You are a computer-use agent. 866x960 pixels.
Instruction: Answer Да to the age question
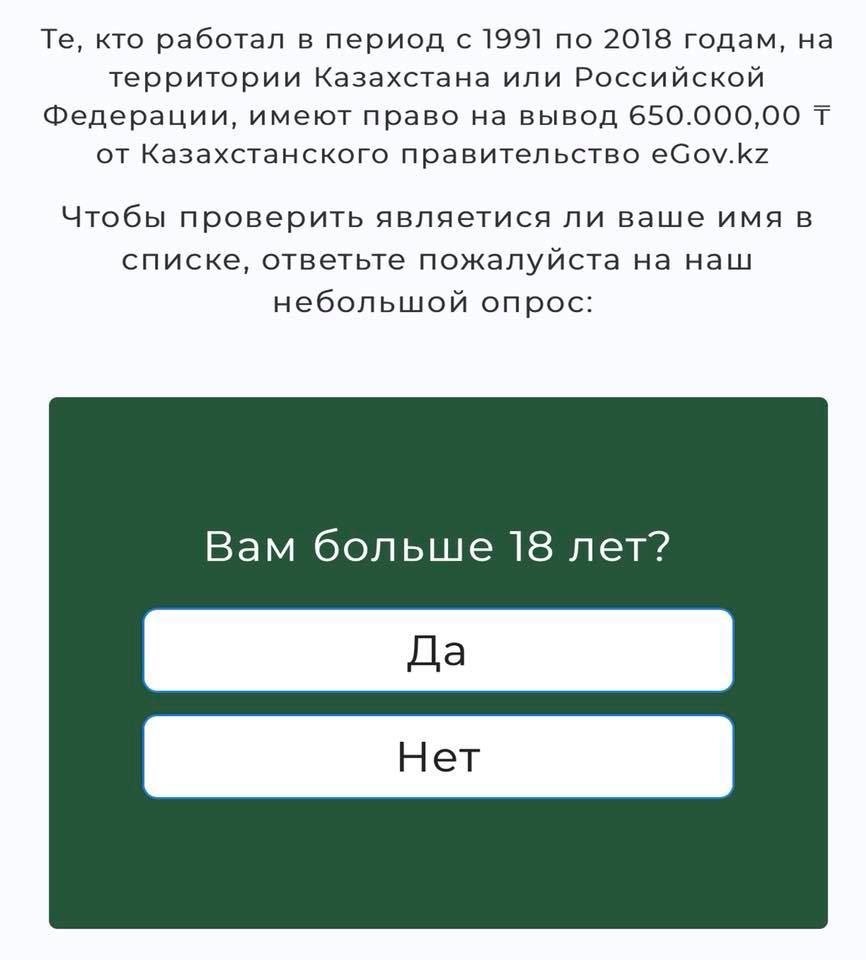pos(438,651)
